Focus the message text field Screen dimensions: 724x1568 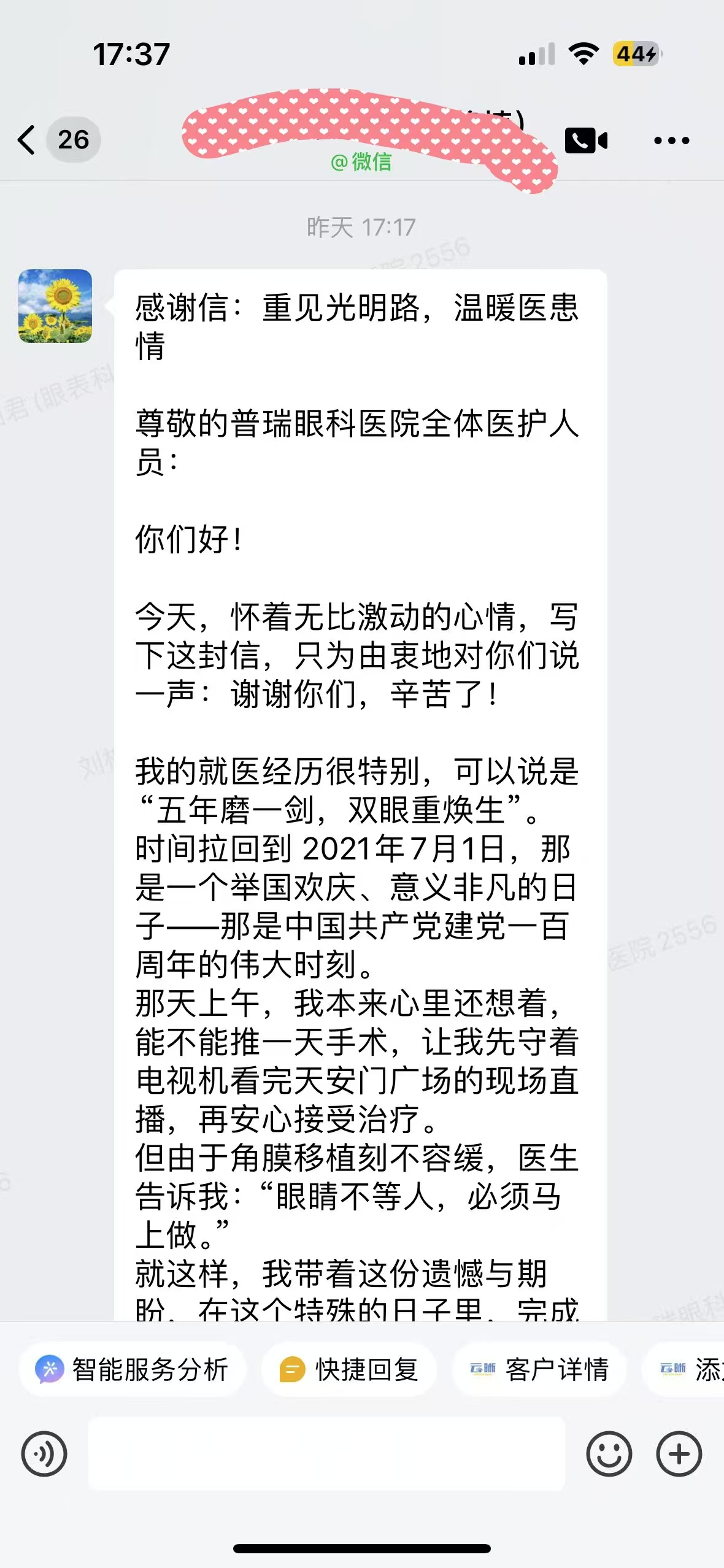[326, 1453]
